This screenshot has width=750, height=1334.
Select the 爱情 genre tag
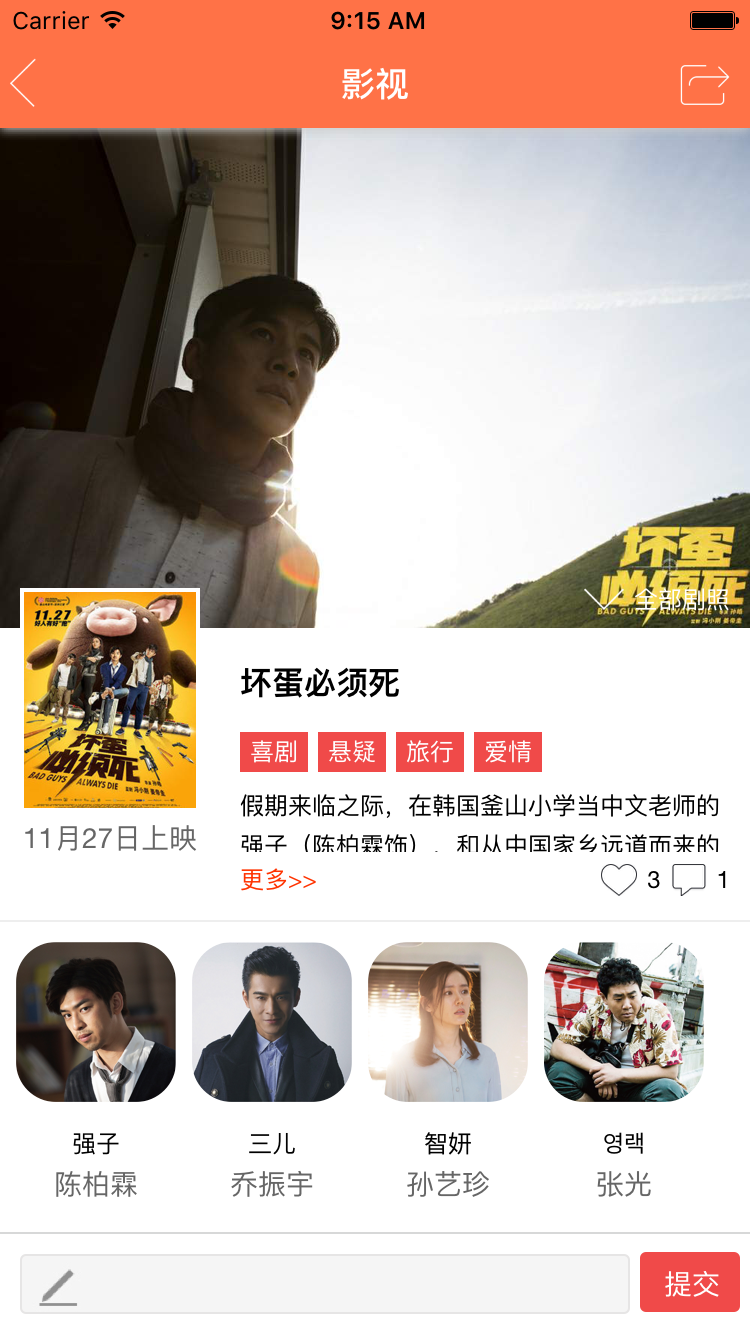508,752
